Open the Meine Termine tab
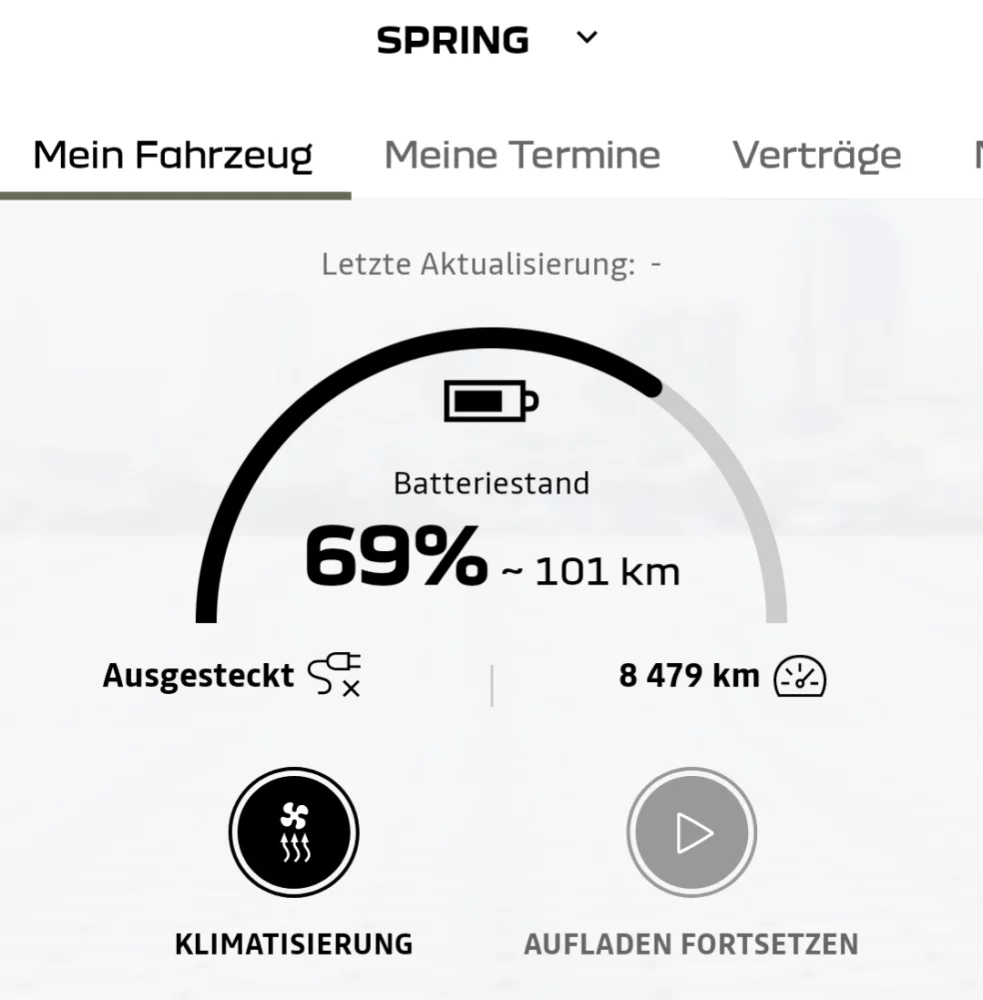983x1000 pixels. point(521,156)
